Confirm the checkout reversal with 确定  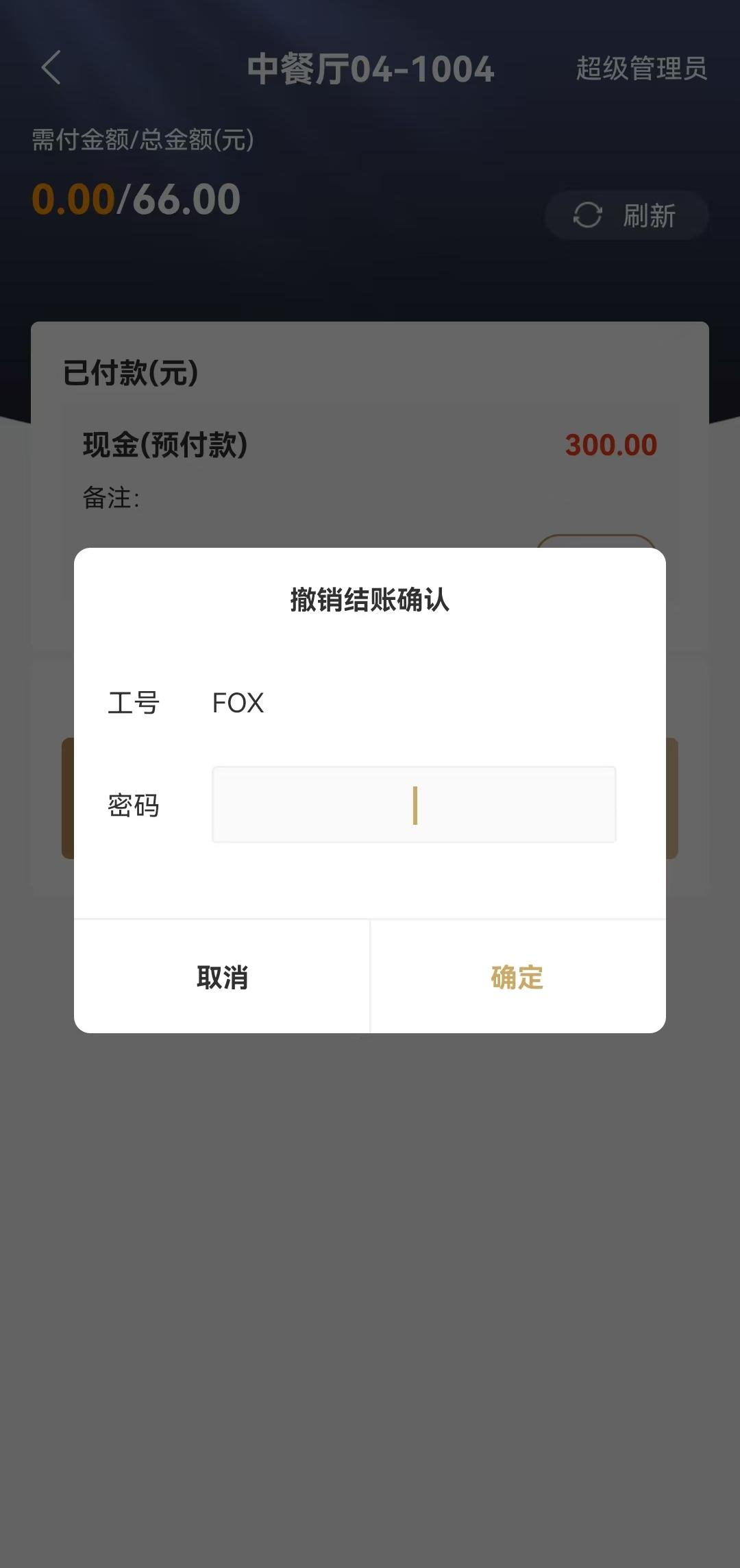click(x=517, y=977)
